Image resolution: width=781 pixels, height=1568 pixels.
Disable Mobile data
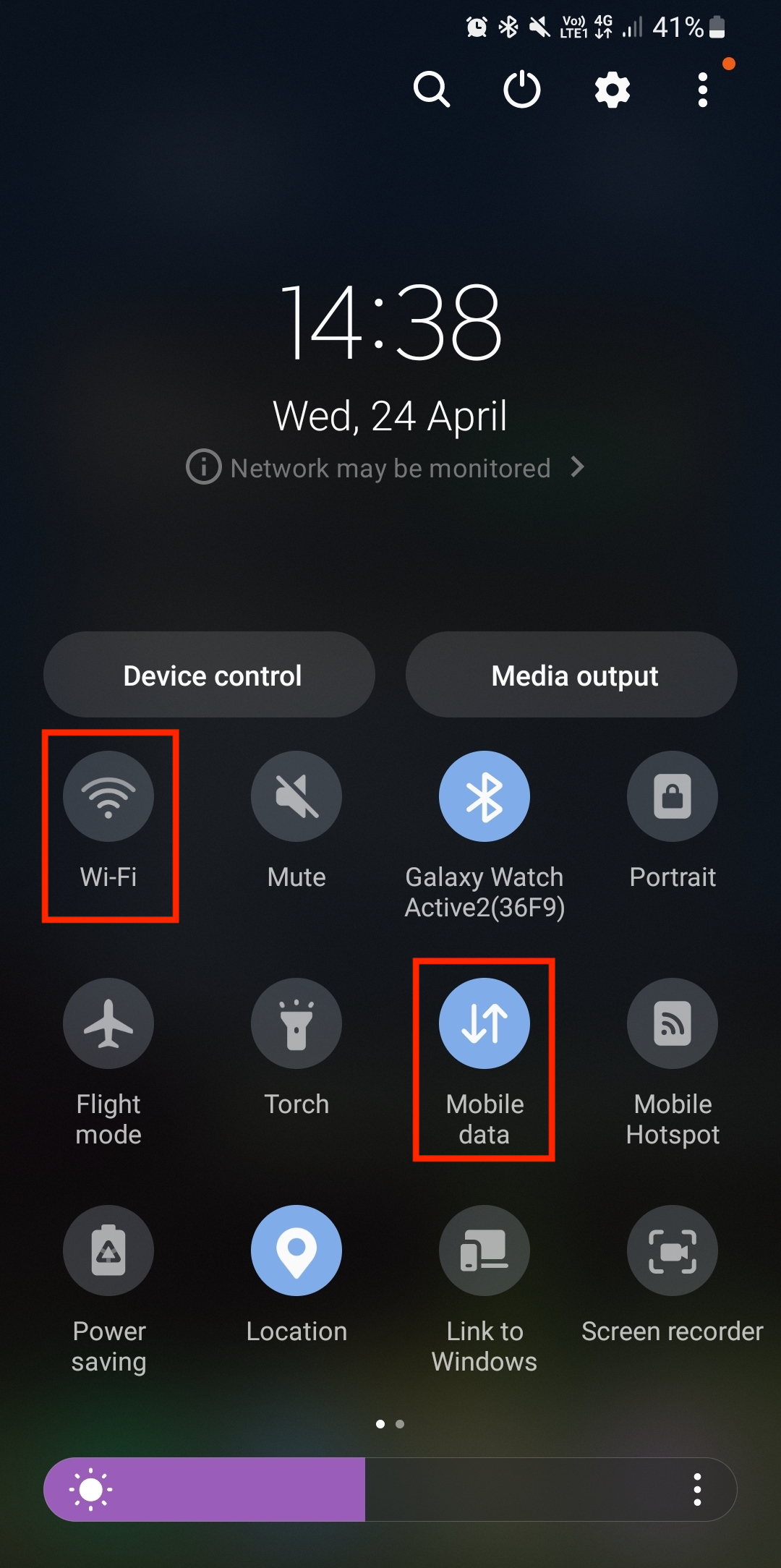[x=485, y=1023]
